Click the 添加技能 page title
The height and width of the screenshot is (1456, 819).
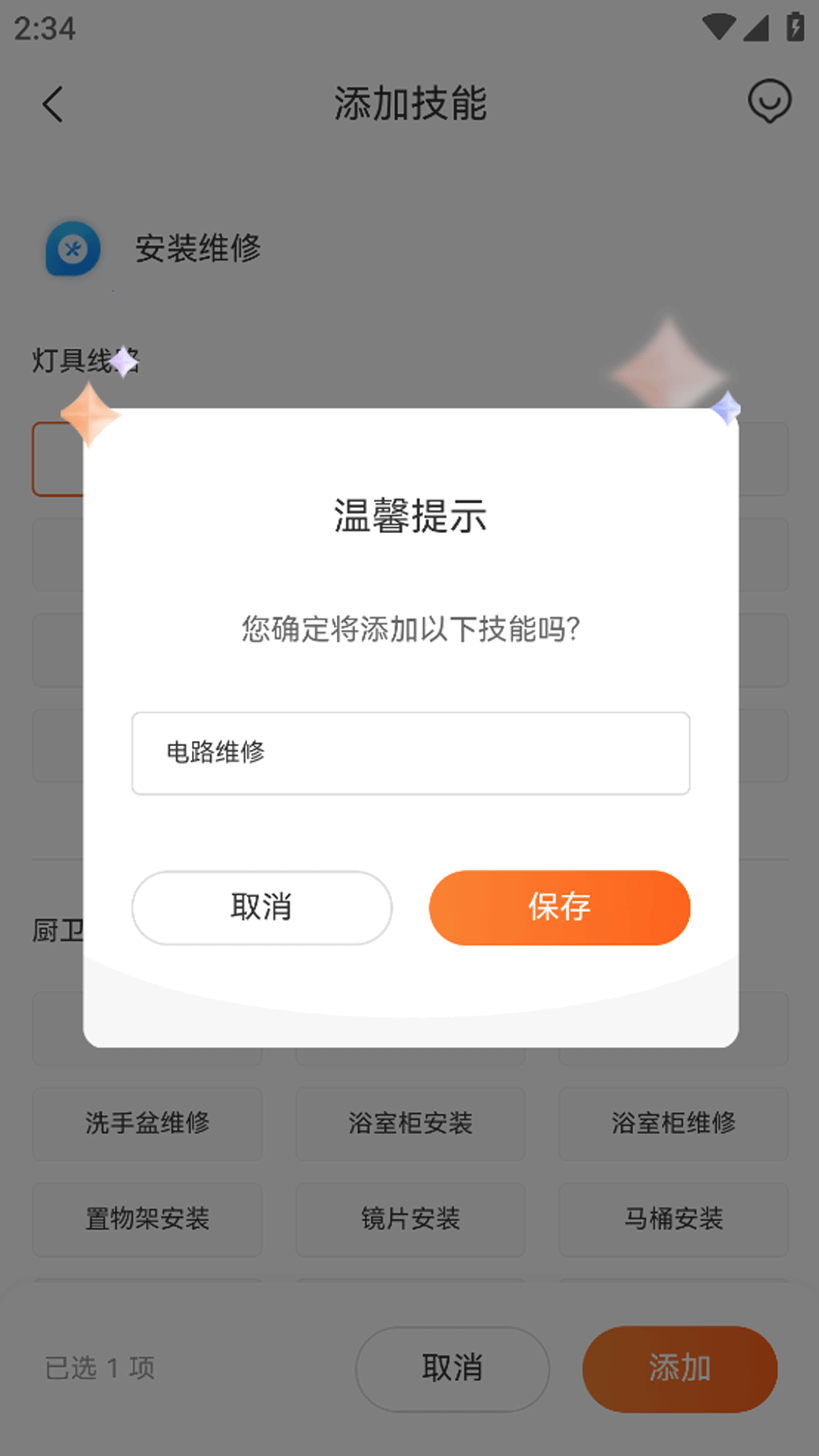(409, 103)
